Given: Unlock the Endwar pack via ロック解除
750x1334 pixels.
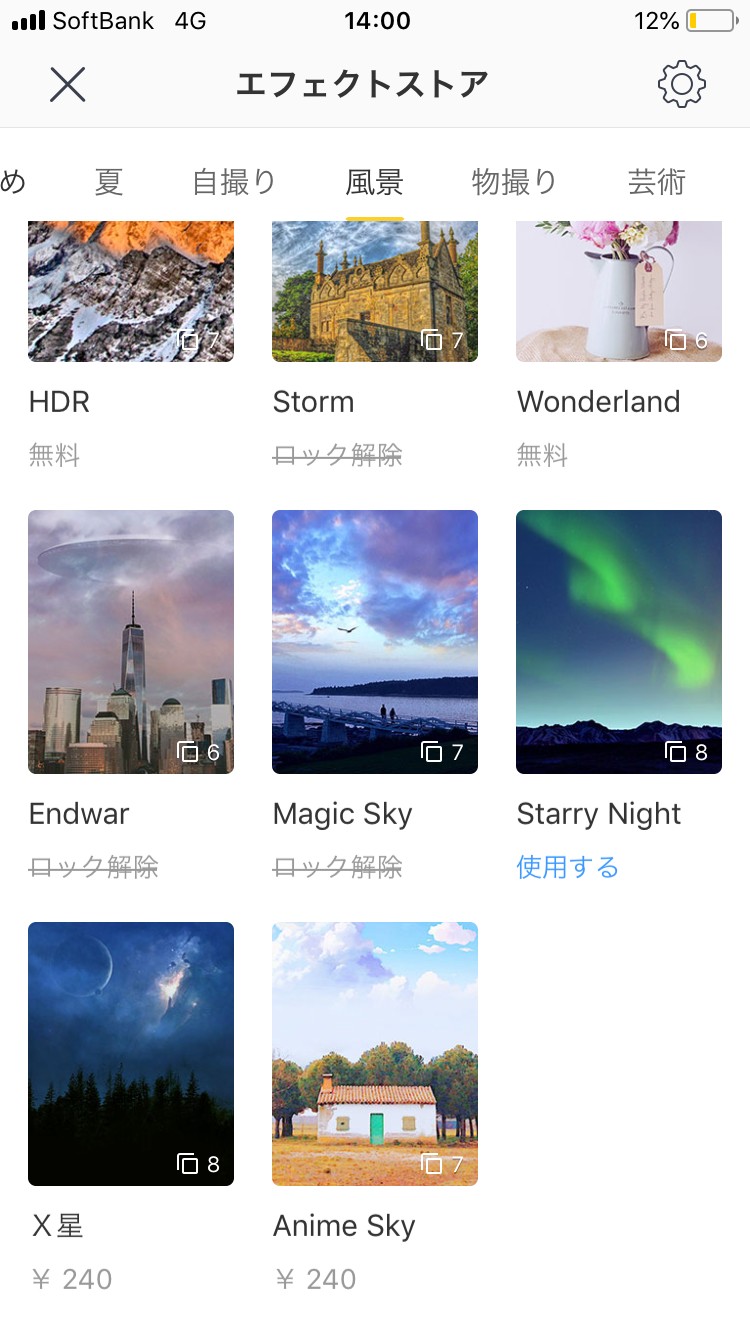Looking at the screenshot, I should 94,867.
